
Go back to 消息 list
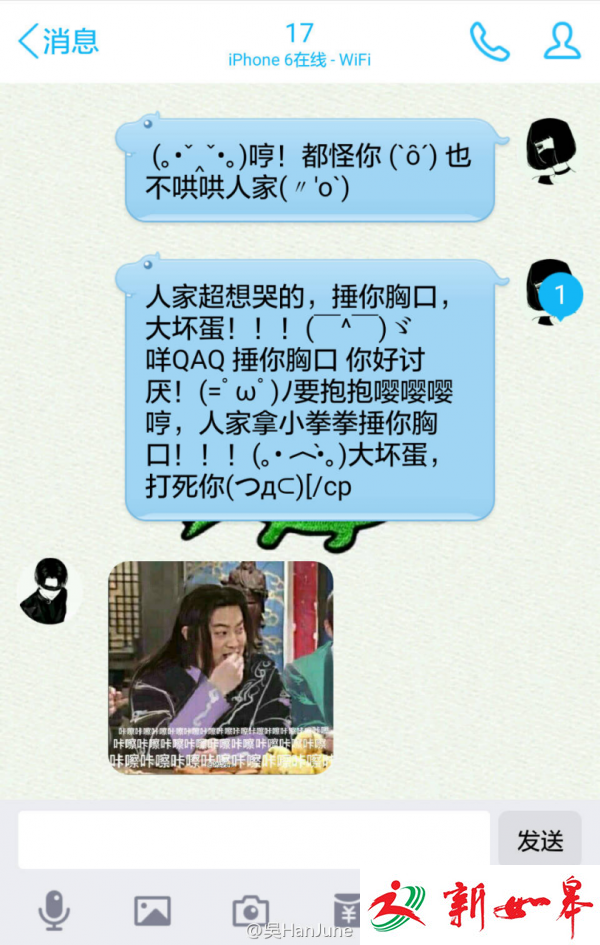[58, 41]
